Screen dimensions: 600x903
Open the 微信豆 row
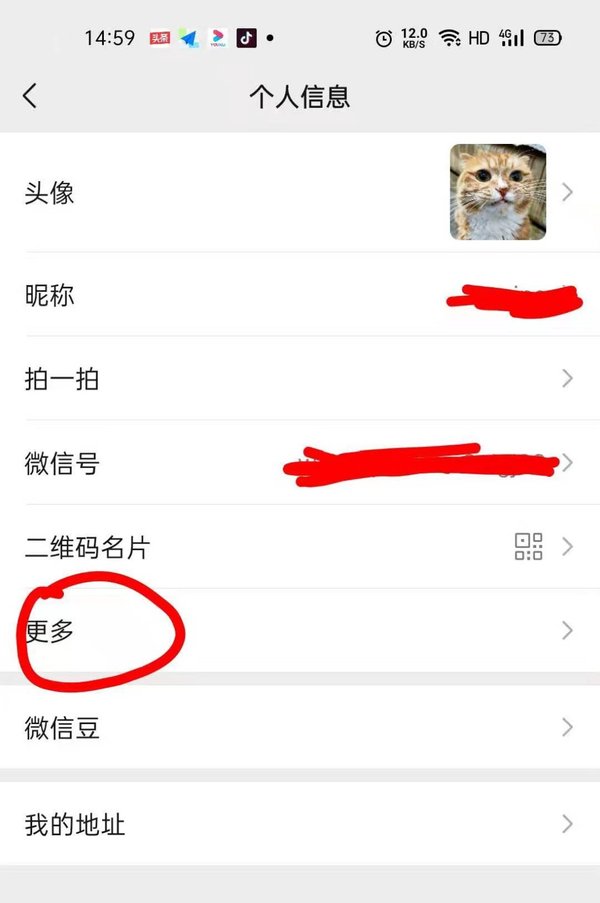(x=300, y=727)
